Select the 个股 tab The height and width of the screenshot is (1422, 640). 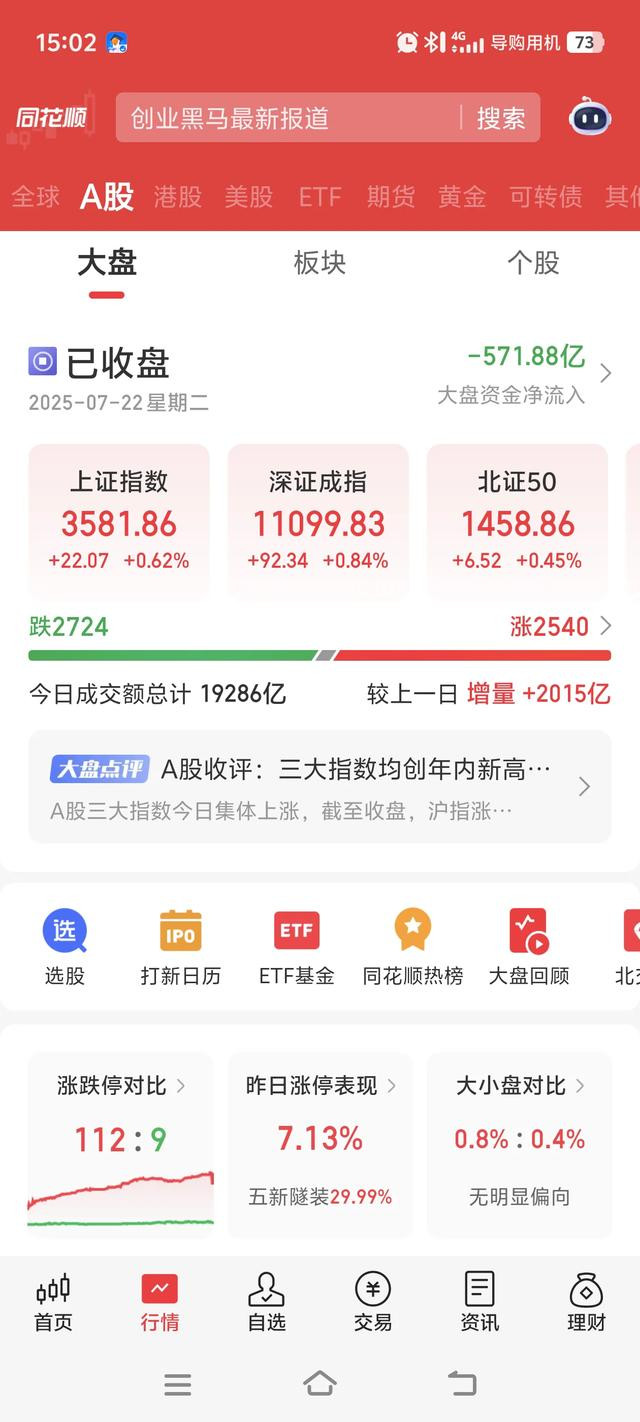click(533, 263)
